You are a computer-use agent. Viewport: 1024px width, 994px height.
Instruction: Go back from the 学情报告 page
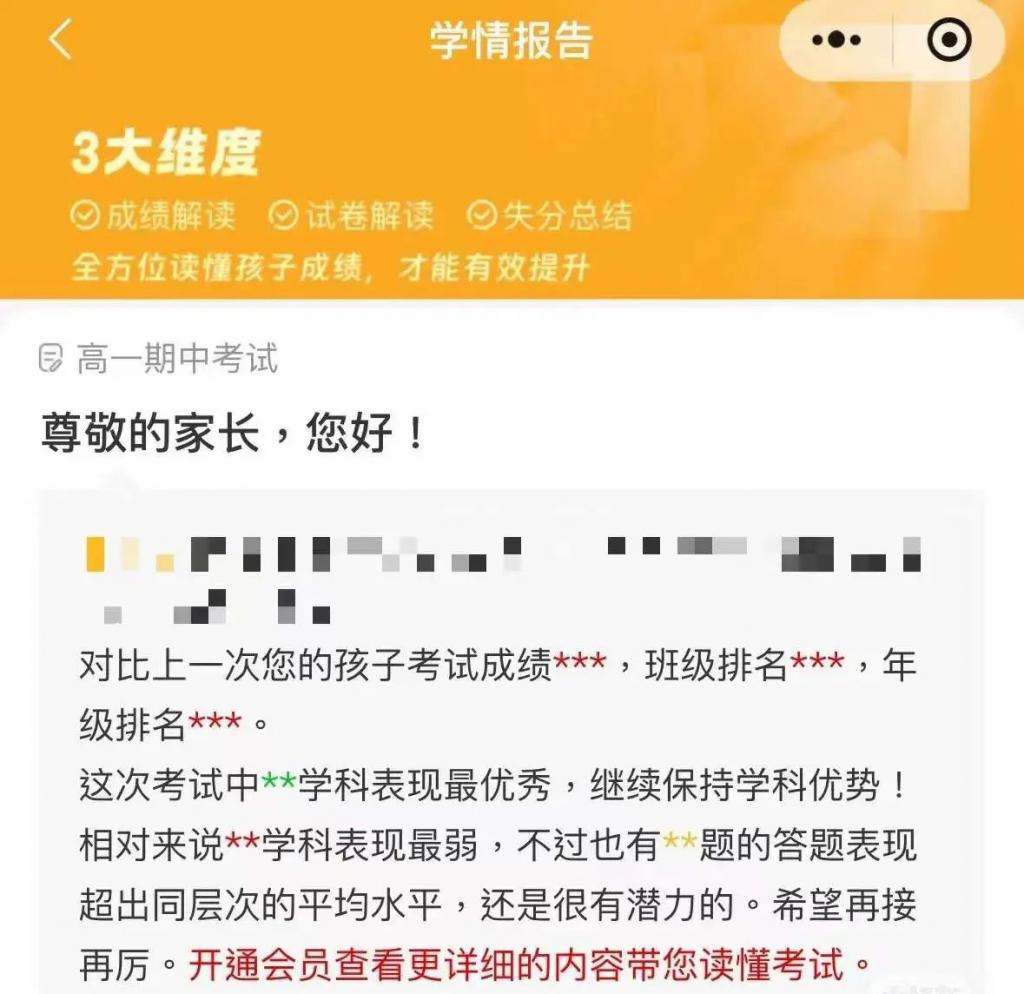(60, 41)
